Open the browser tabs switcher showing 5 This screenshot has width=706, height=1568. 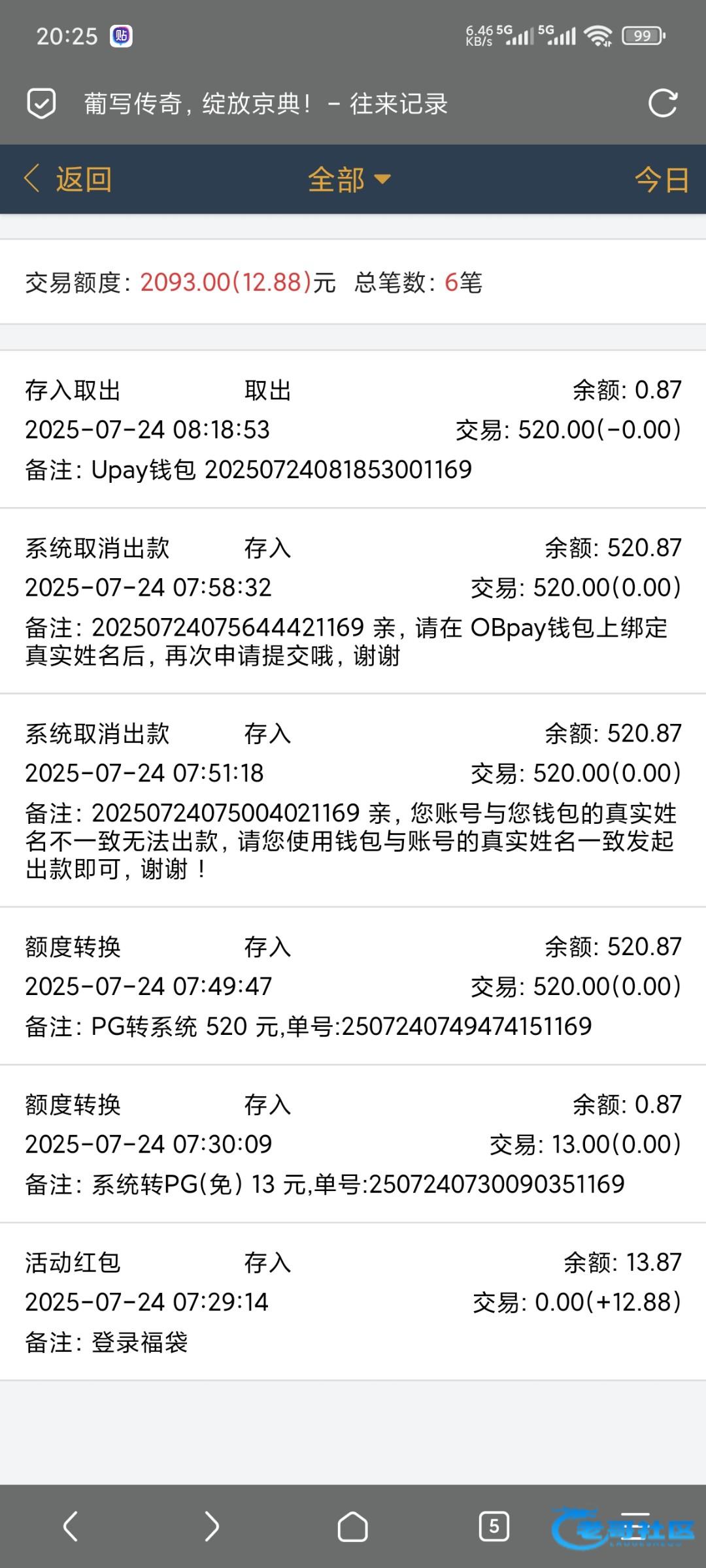pos(494,1526)
